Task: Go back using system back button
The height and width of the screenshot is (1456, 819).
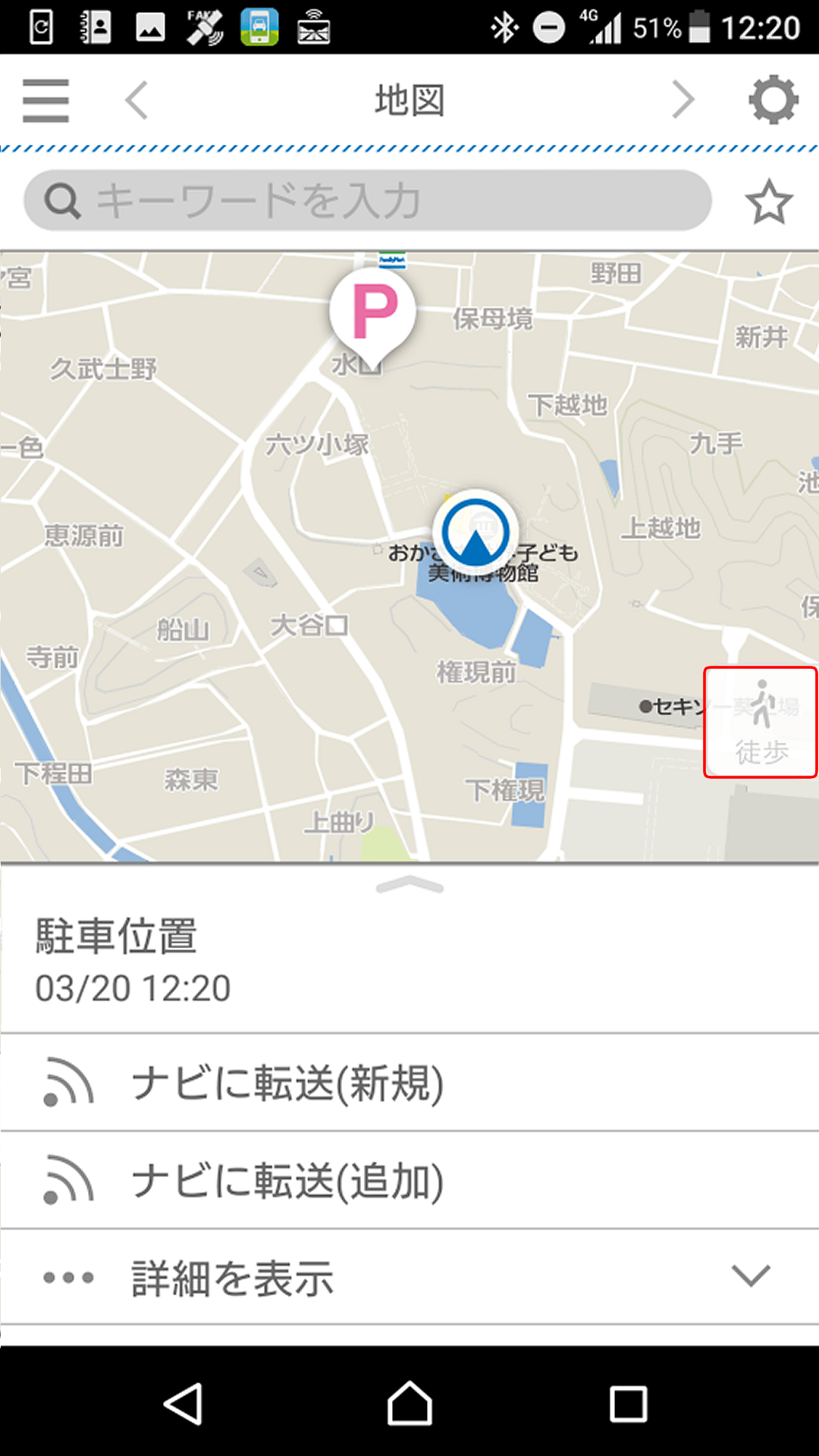Action: click(184, 1404)
